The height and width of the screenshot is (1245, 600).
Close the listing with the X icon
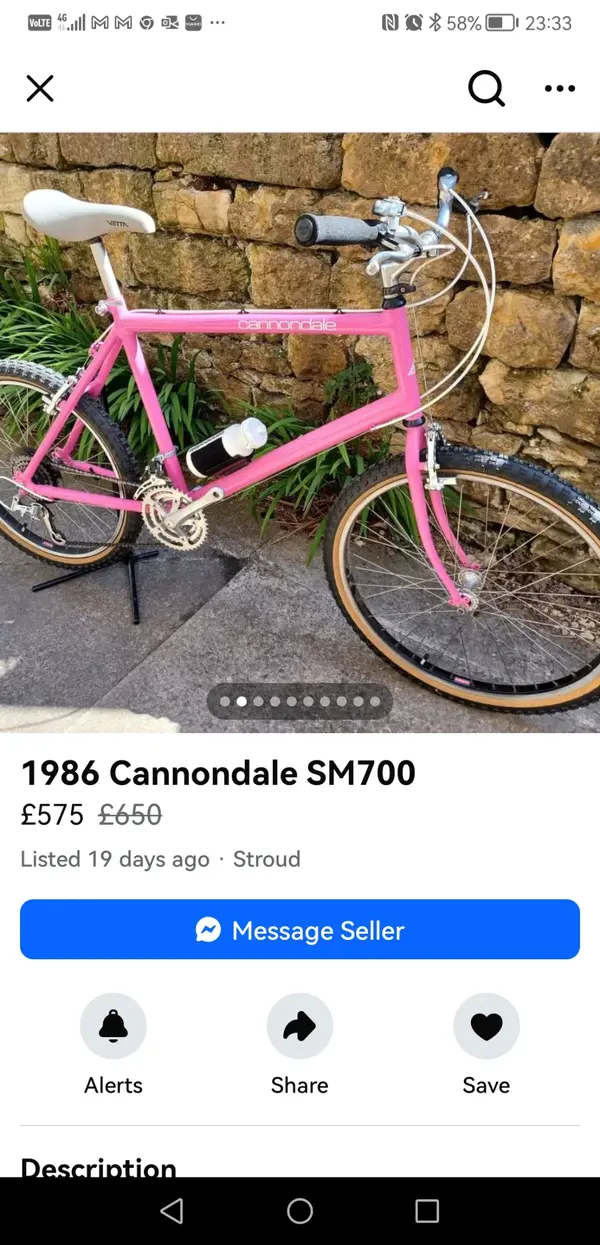tap(40, 89)
